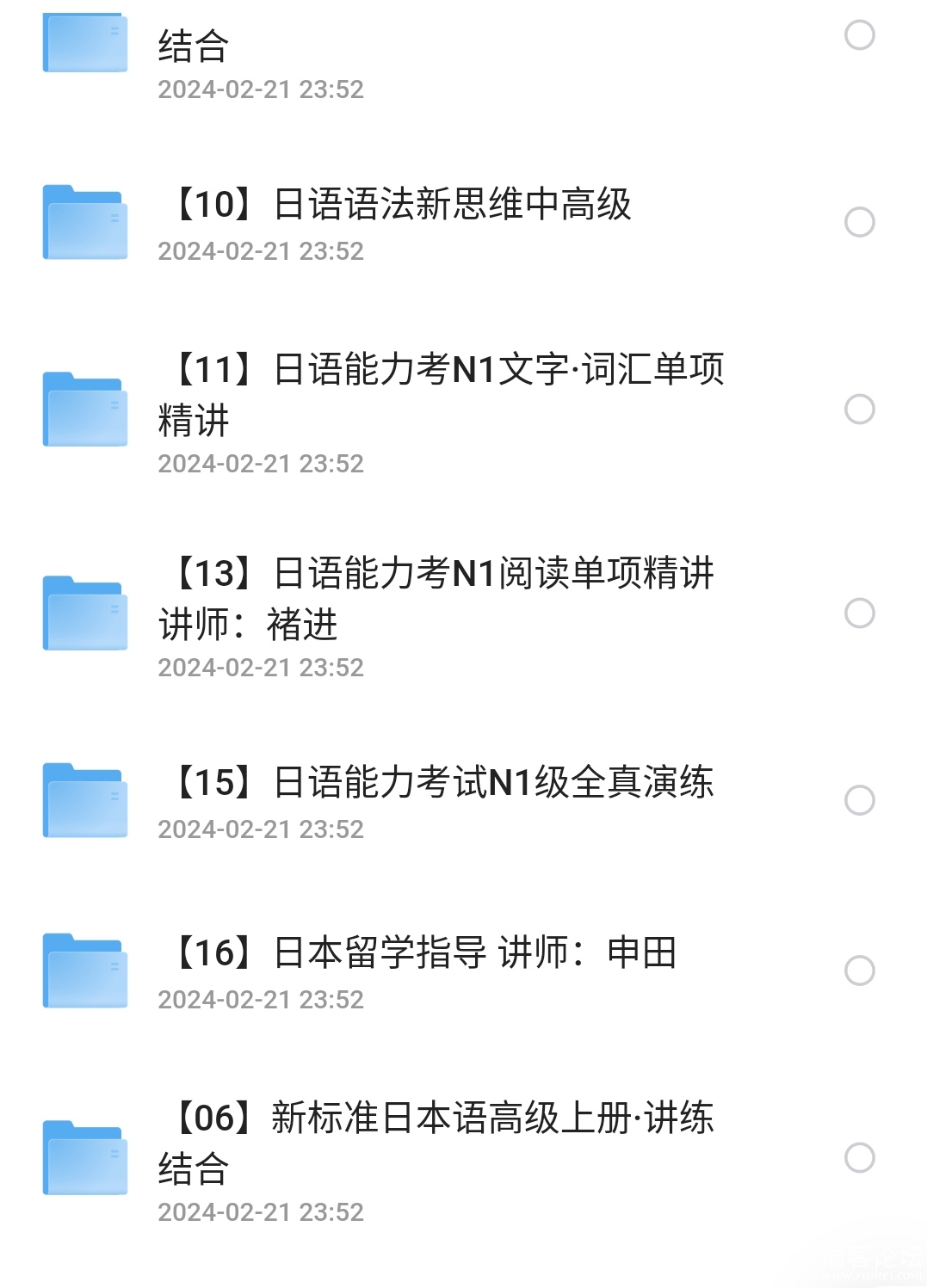This screenshot has width=927, height=1288.
Task: Select the checkbox for 【16】日本留学指导
Action: (x=859, y=971)
